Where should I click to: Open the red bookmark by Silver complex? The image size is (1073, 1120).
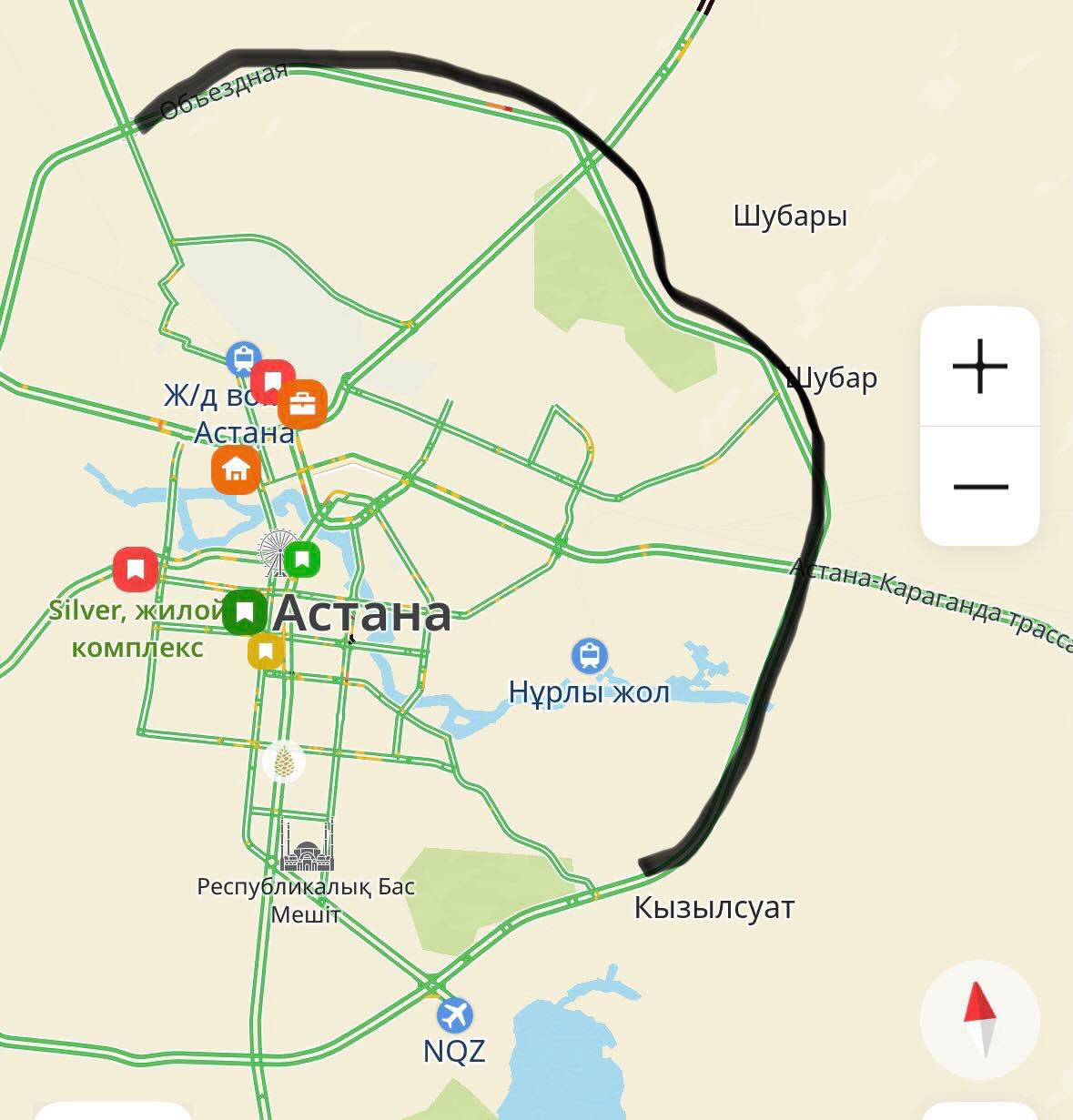click(136, 570)
